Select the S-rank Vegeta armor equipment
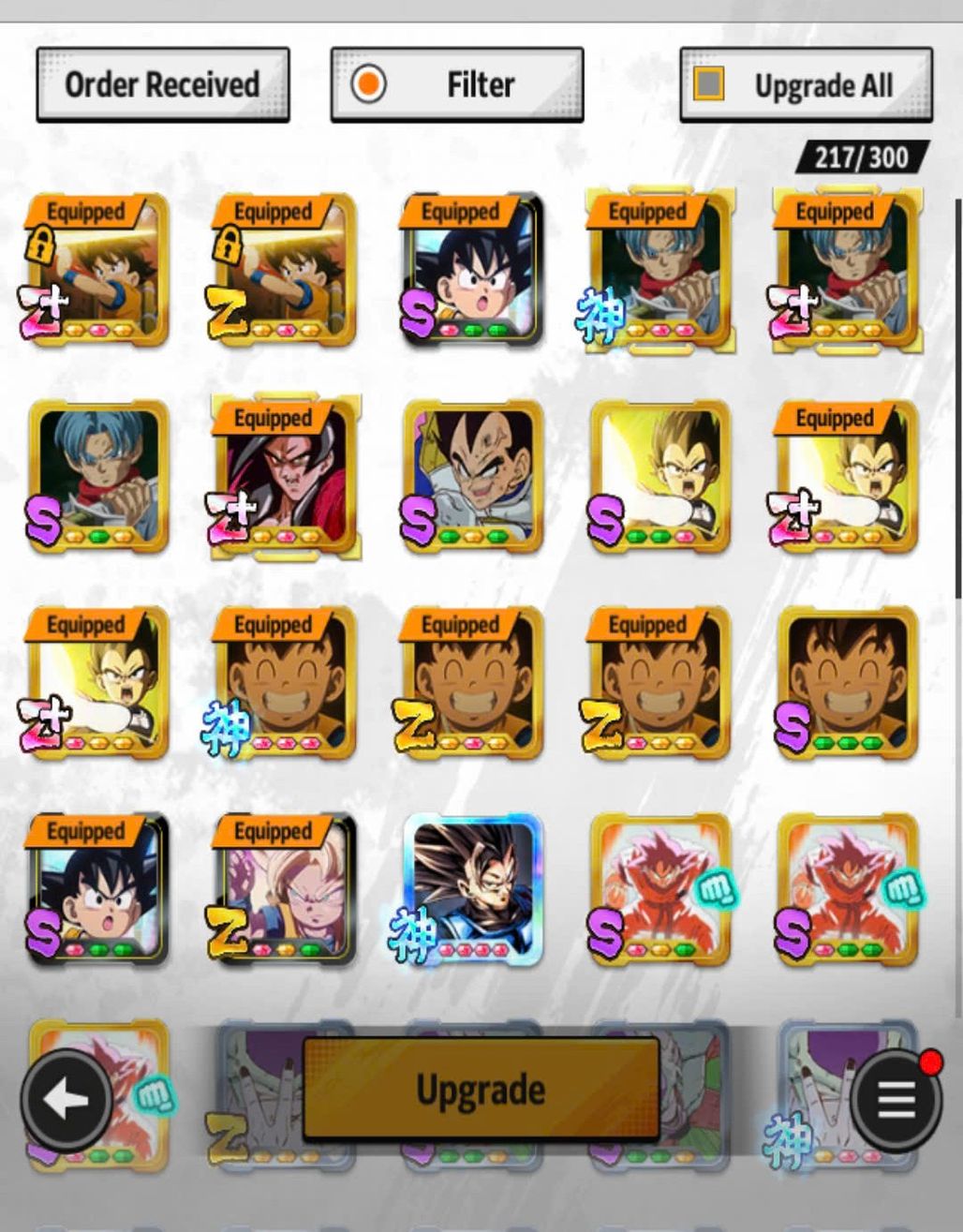This screenshot has width=963, height=1232. (x=473, y=476)
